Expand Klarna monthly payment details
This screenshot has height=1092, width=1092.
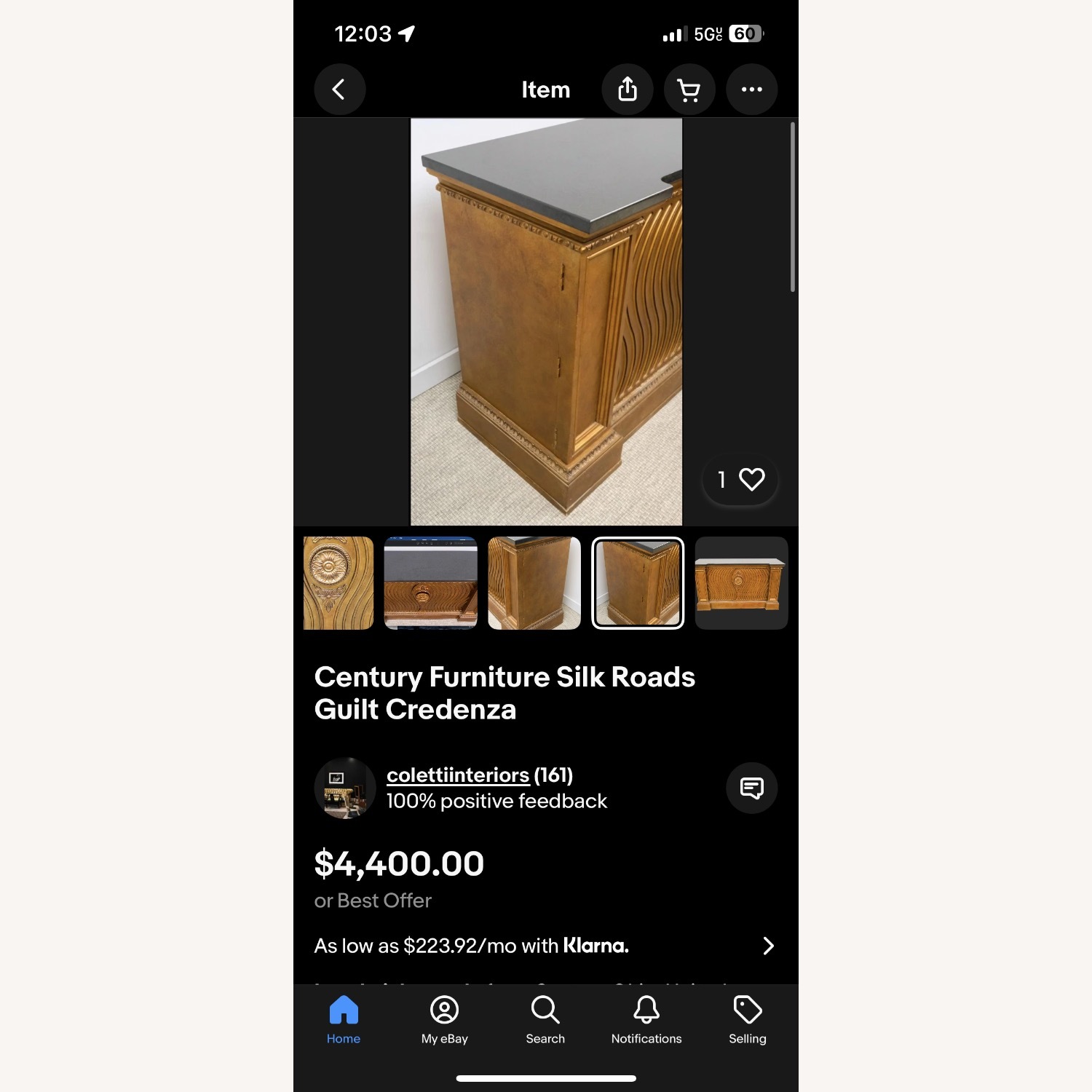pyautogui.click(x=767, y=946)
